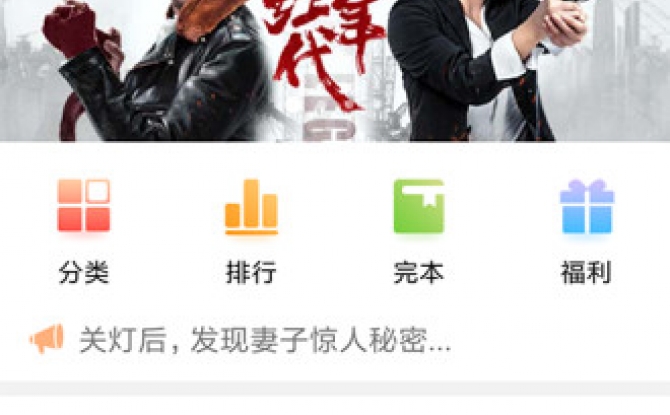Open the banner promotion at the top
Screen dimensions: 670x415
(x=335, y=70)
